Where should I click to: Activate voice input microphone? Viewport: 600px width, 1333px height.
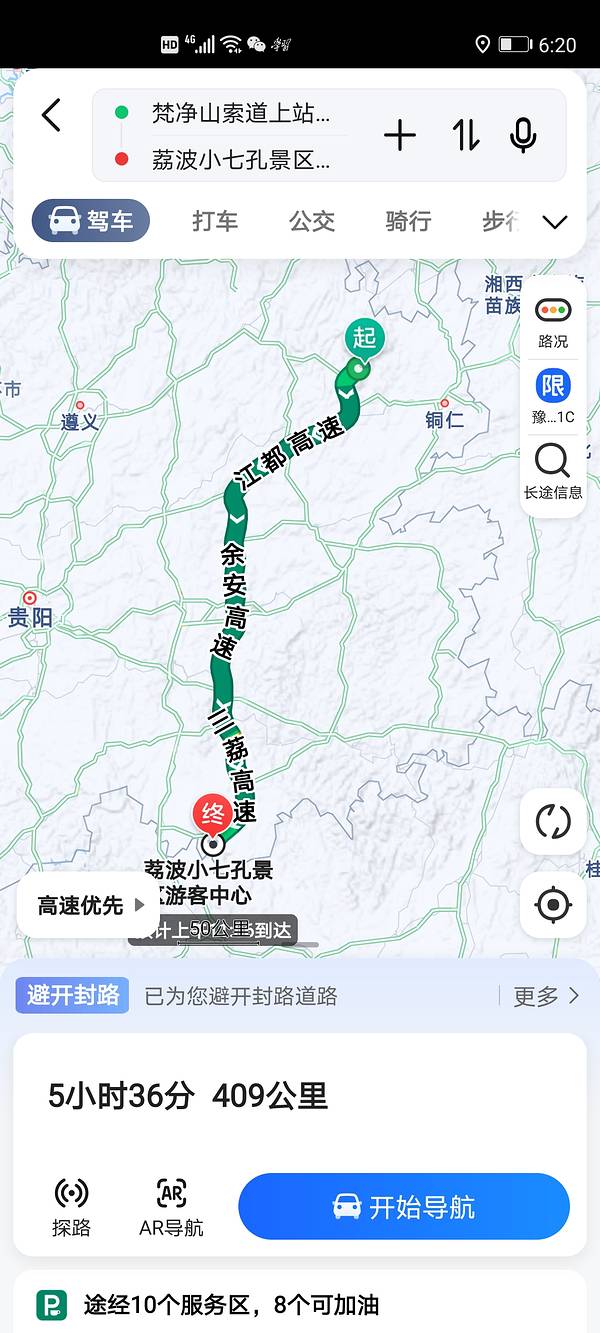523,135
